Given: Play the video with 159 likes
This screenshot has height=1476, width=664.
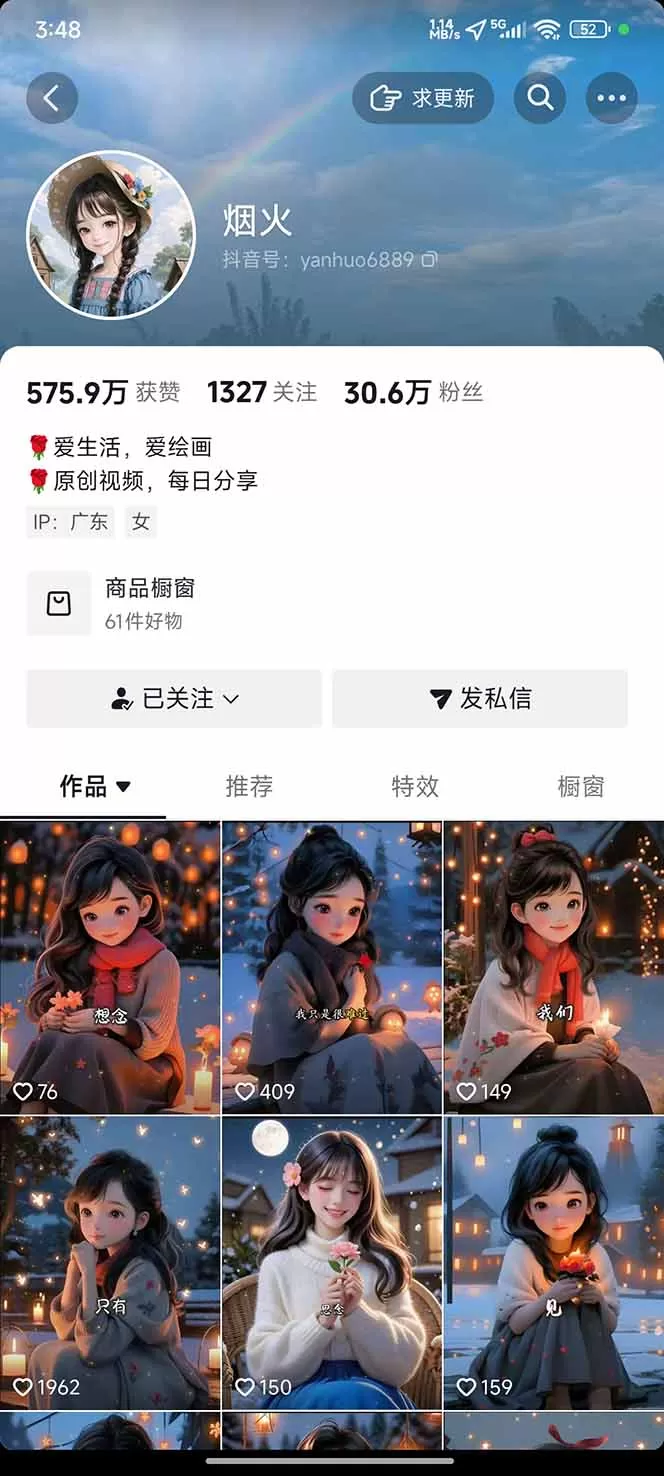Looking at the screenshot, I should (554, 1262).
